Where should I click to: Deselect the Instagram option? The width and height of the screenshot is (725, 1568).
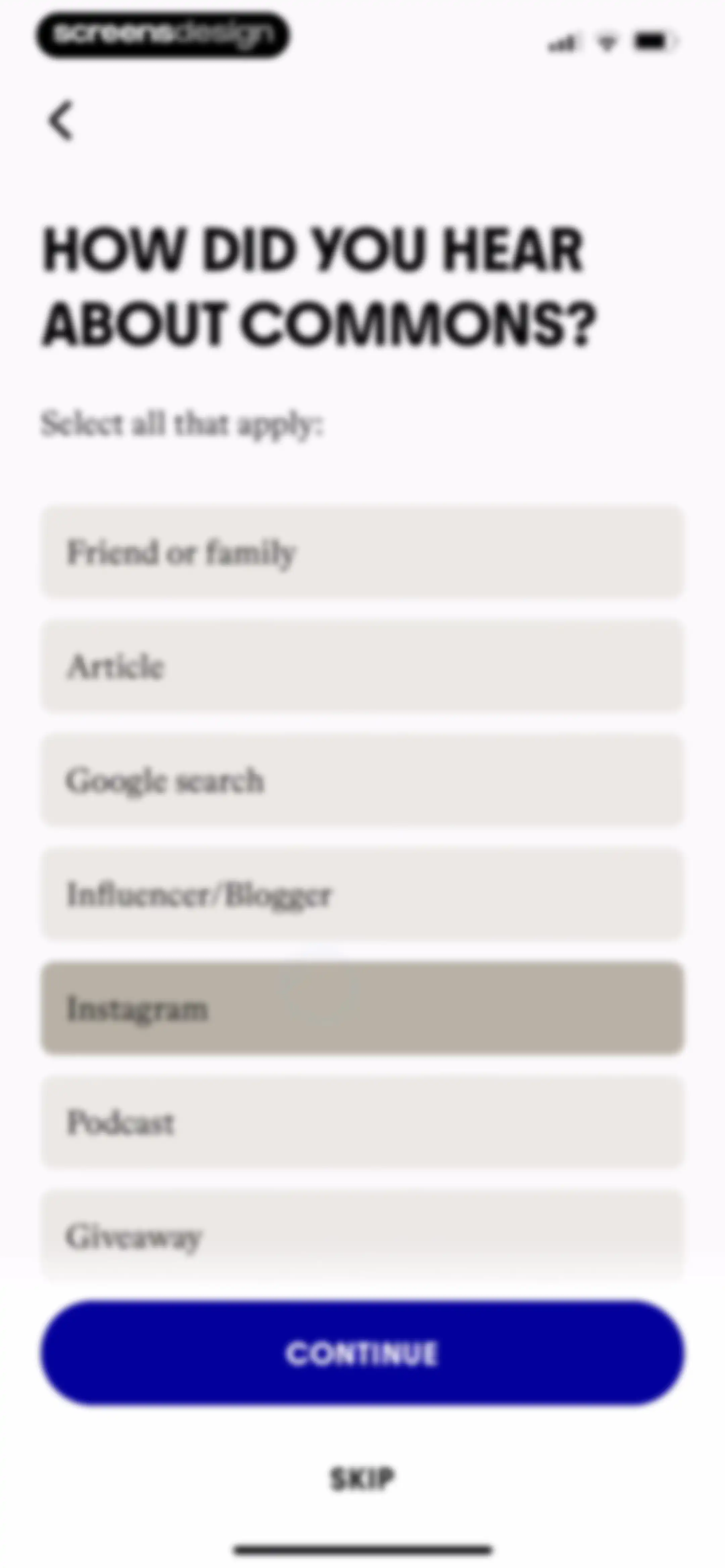click(x=362, y=1008)
